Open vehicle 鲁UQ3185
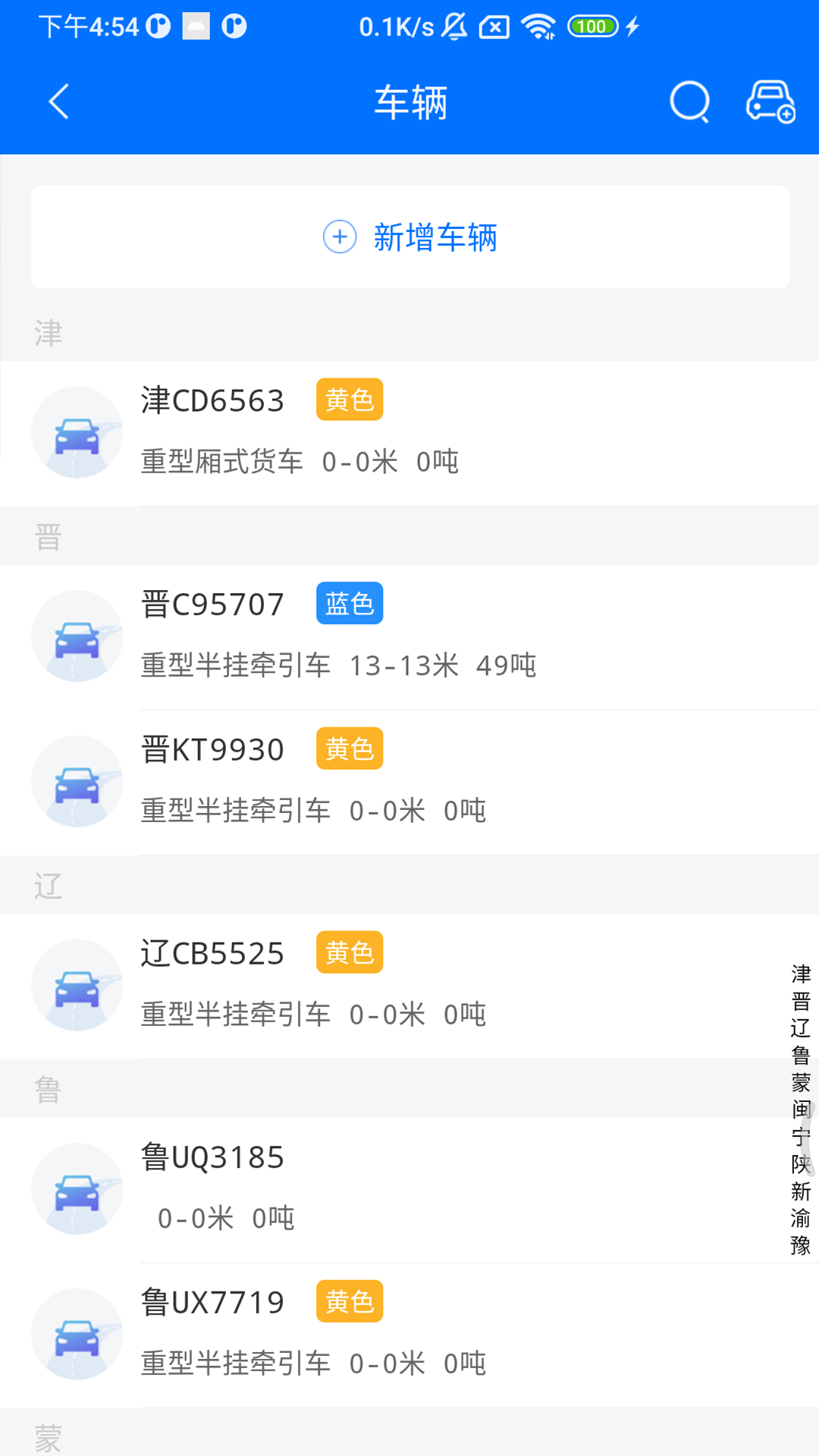The image size is (819, 1456). point(409,1189)
